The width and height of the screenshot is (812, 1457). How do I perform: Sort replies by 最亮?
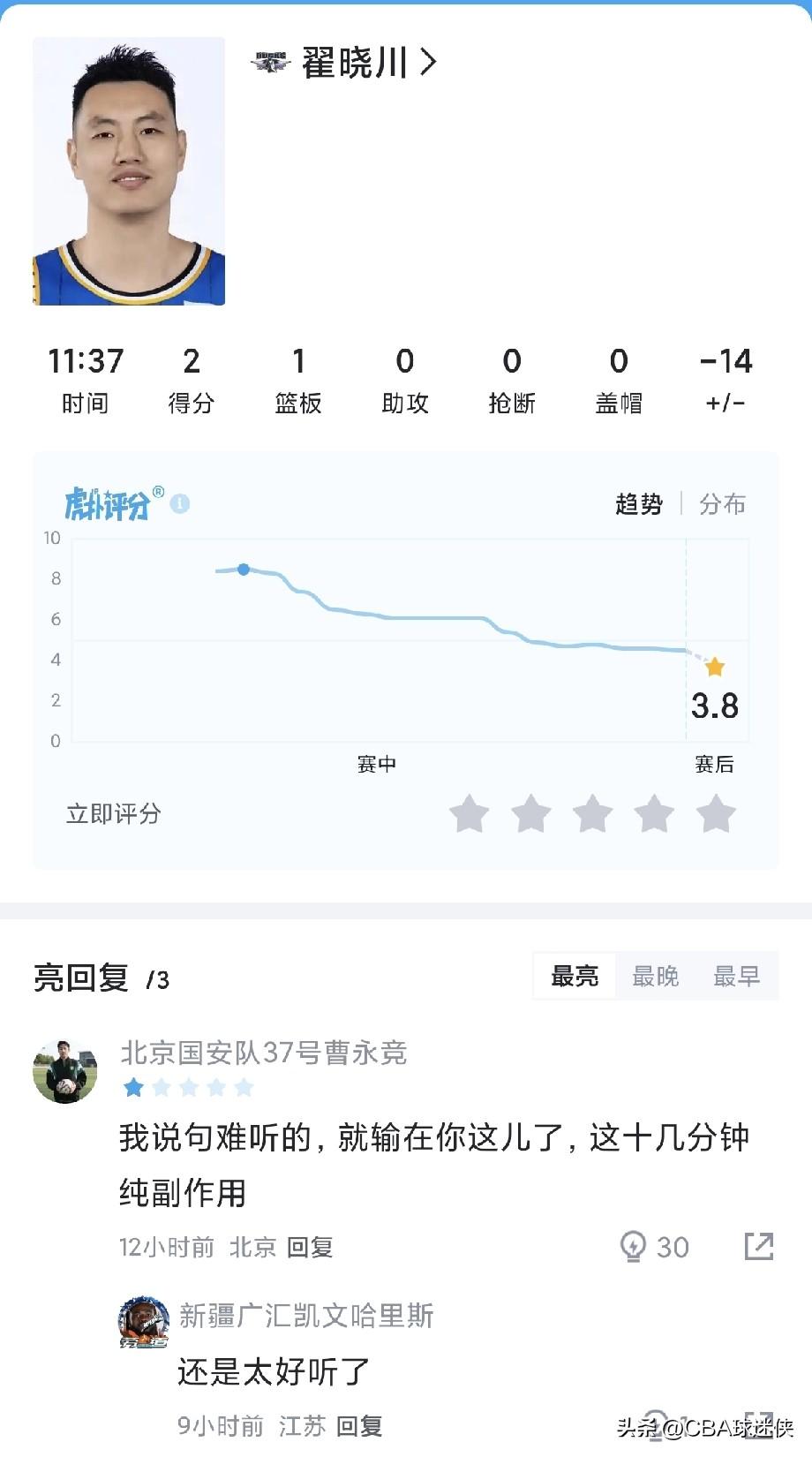tap(575, 976)
